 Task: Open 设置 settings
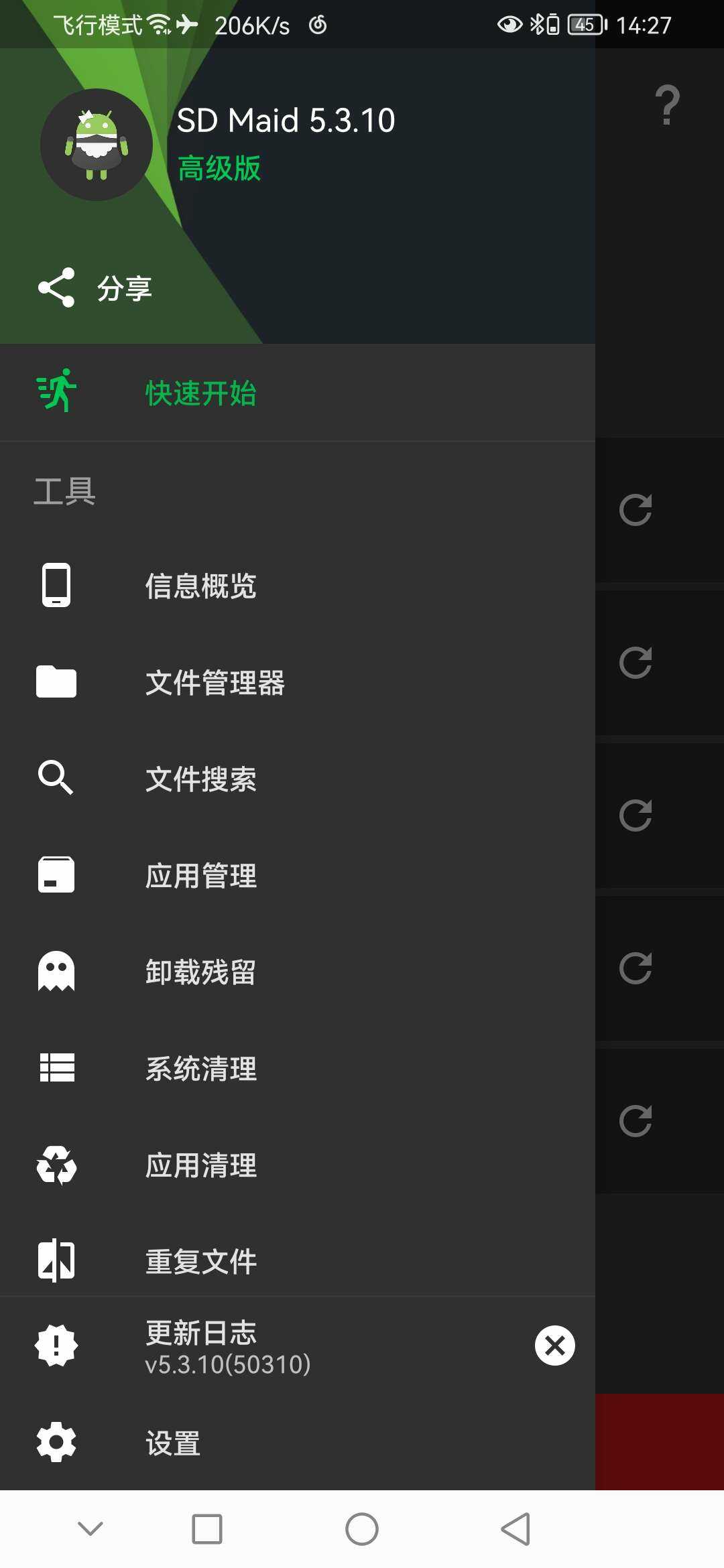click(298, 1442)
